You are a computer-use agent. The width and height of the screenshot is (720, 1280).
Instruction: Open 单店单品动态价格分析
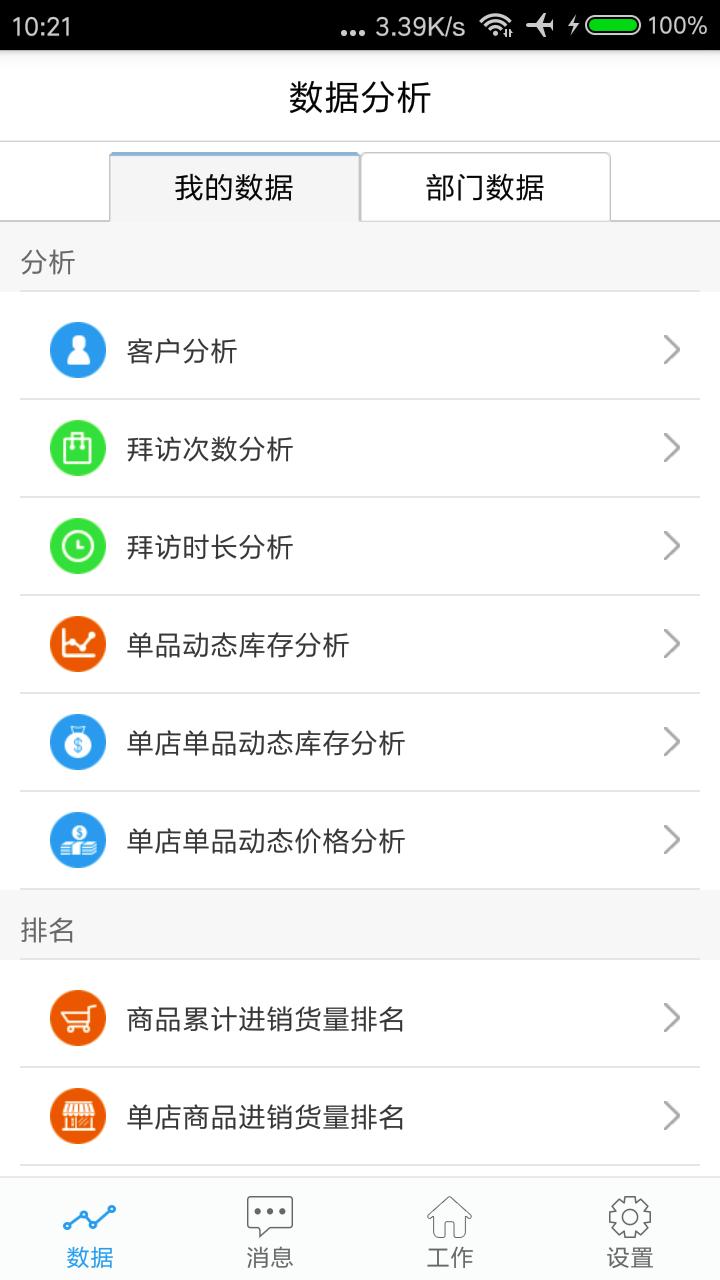tap(360, 841)
